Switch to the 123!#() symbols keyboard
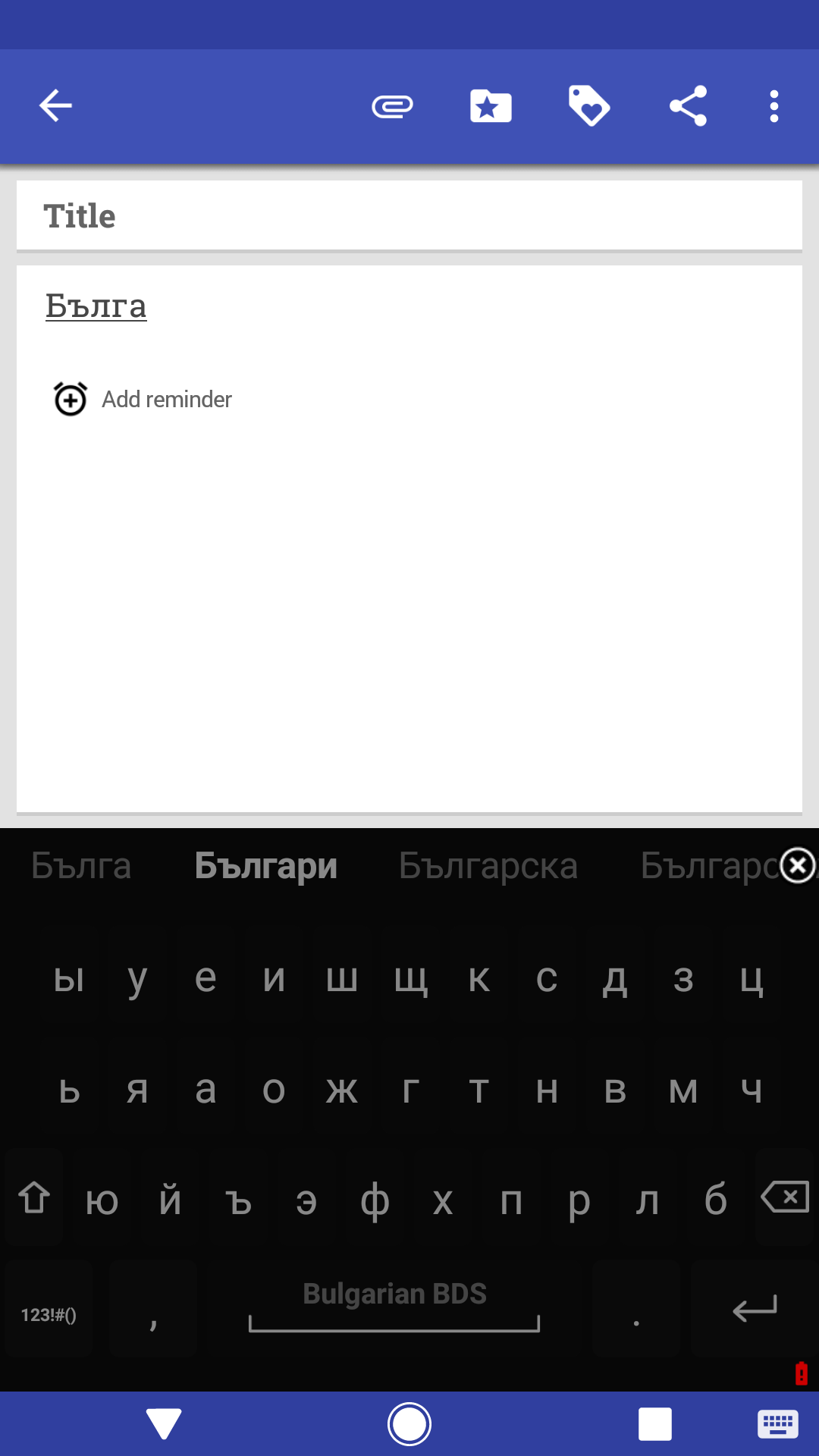 (49, 1314)
